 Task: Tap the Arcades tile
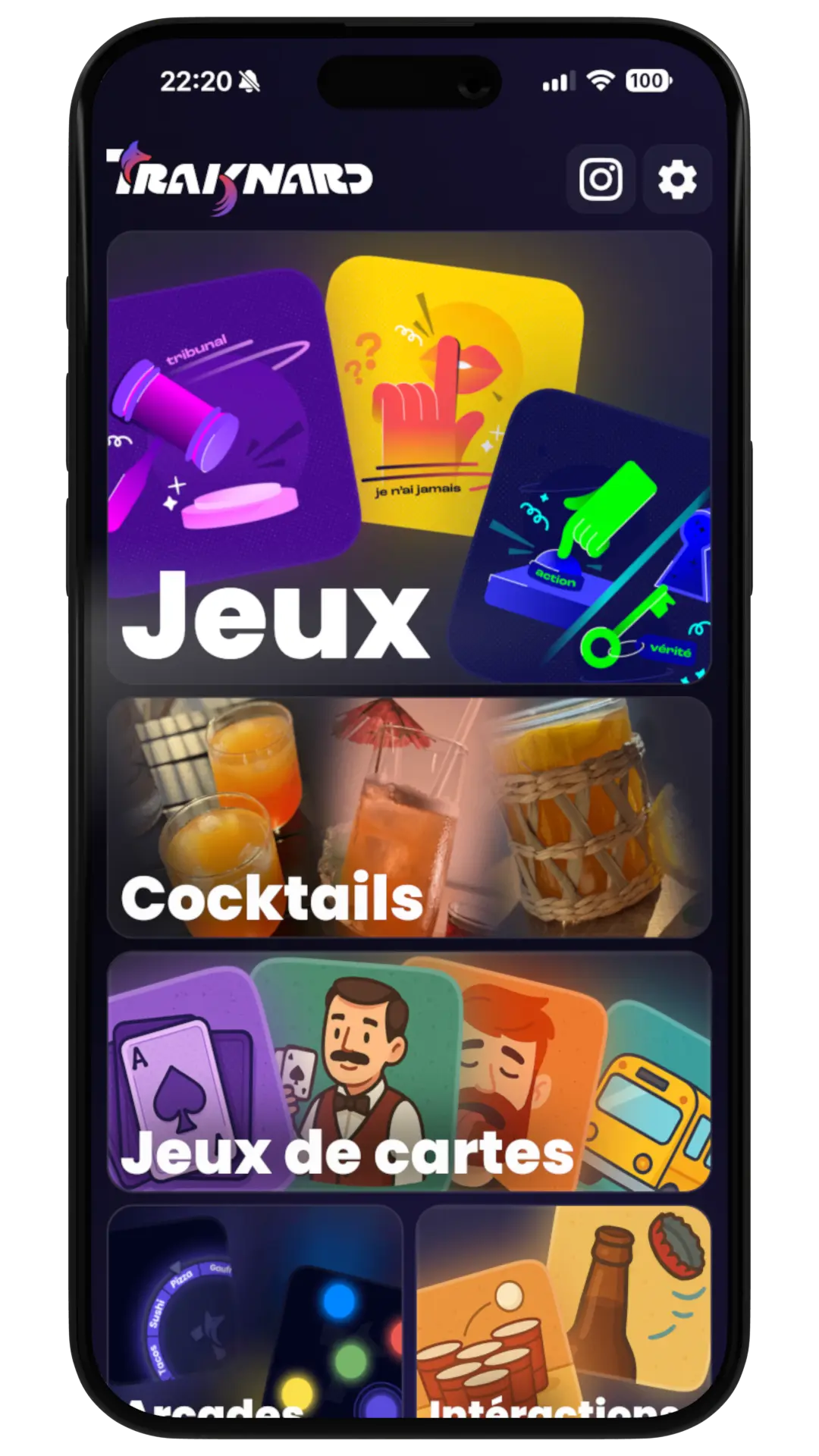[x=255, y=1310]
